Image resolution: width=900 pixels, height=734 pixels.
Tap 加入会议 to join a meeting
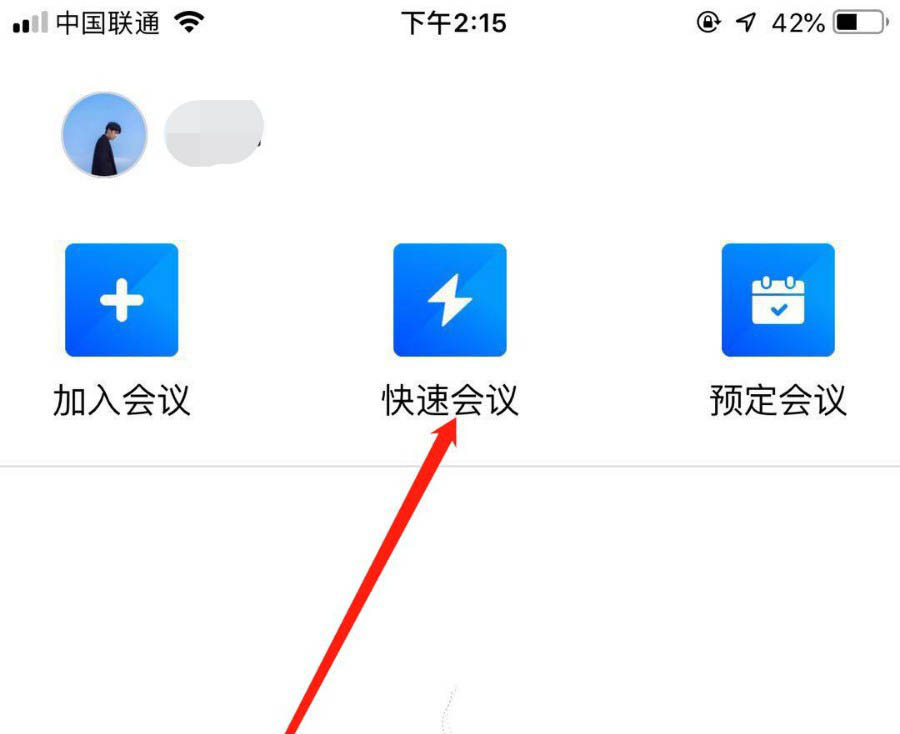[x=121, y=300]
